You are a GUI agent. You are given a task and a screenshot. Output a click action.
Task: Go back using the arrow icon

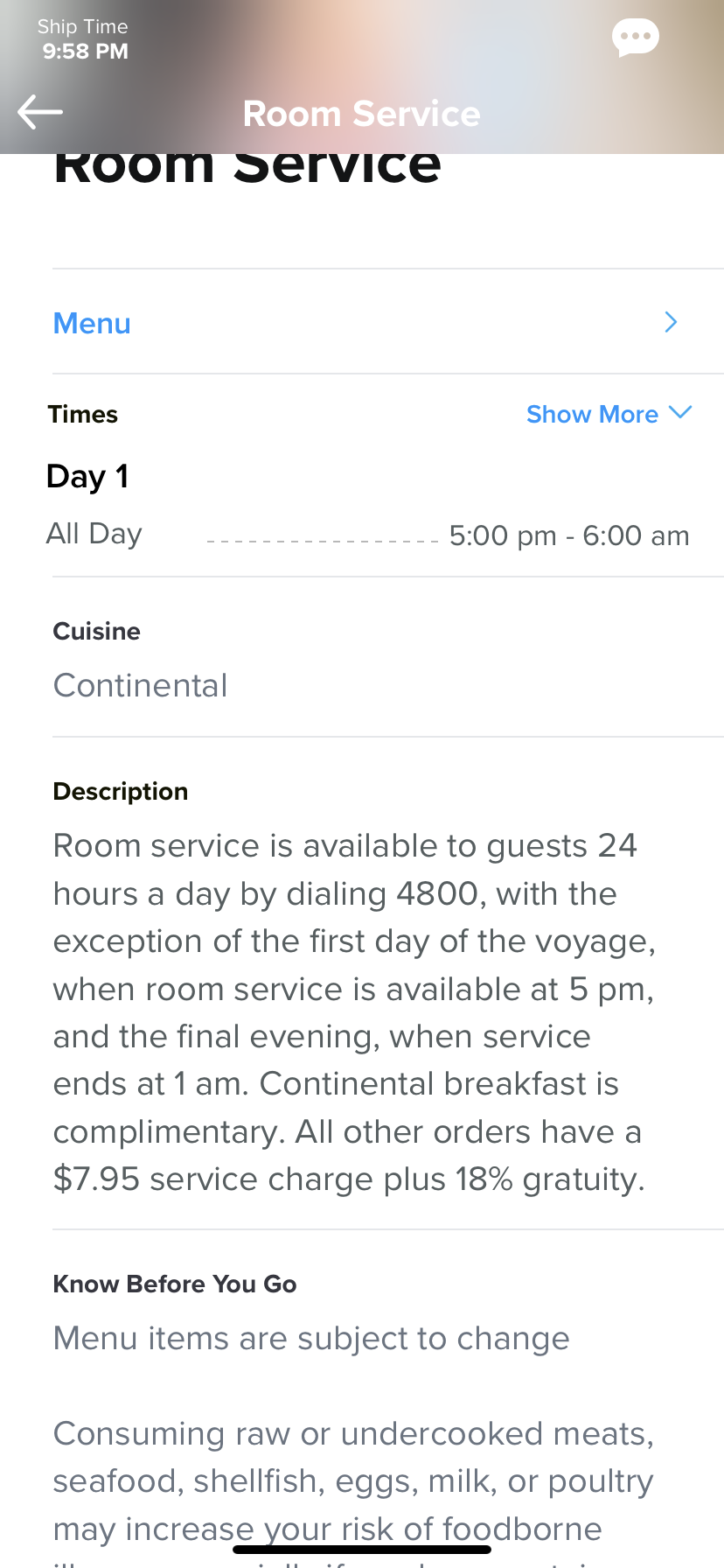point(40,112)
